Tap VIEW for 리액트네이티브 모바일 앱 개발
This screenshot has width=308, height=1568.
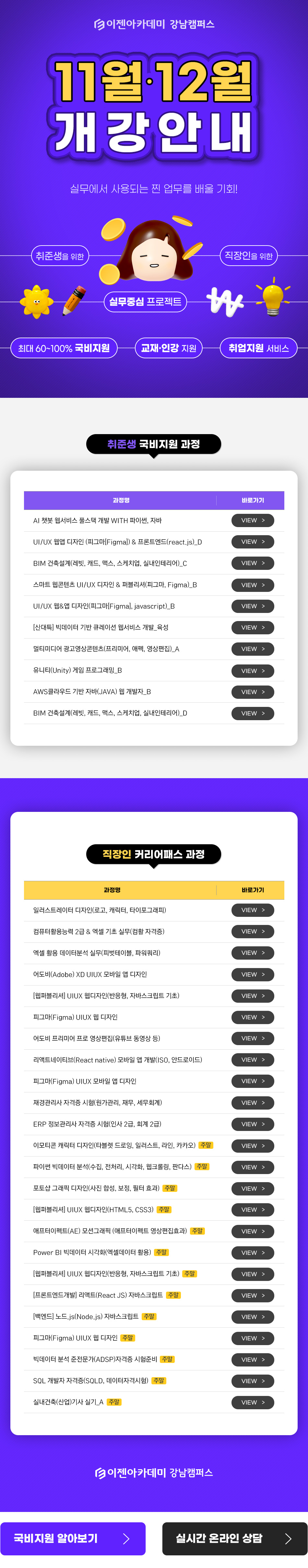click(x=253, y=1060)
